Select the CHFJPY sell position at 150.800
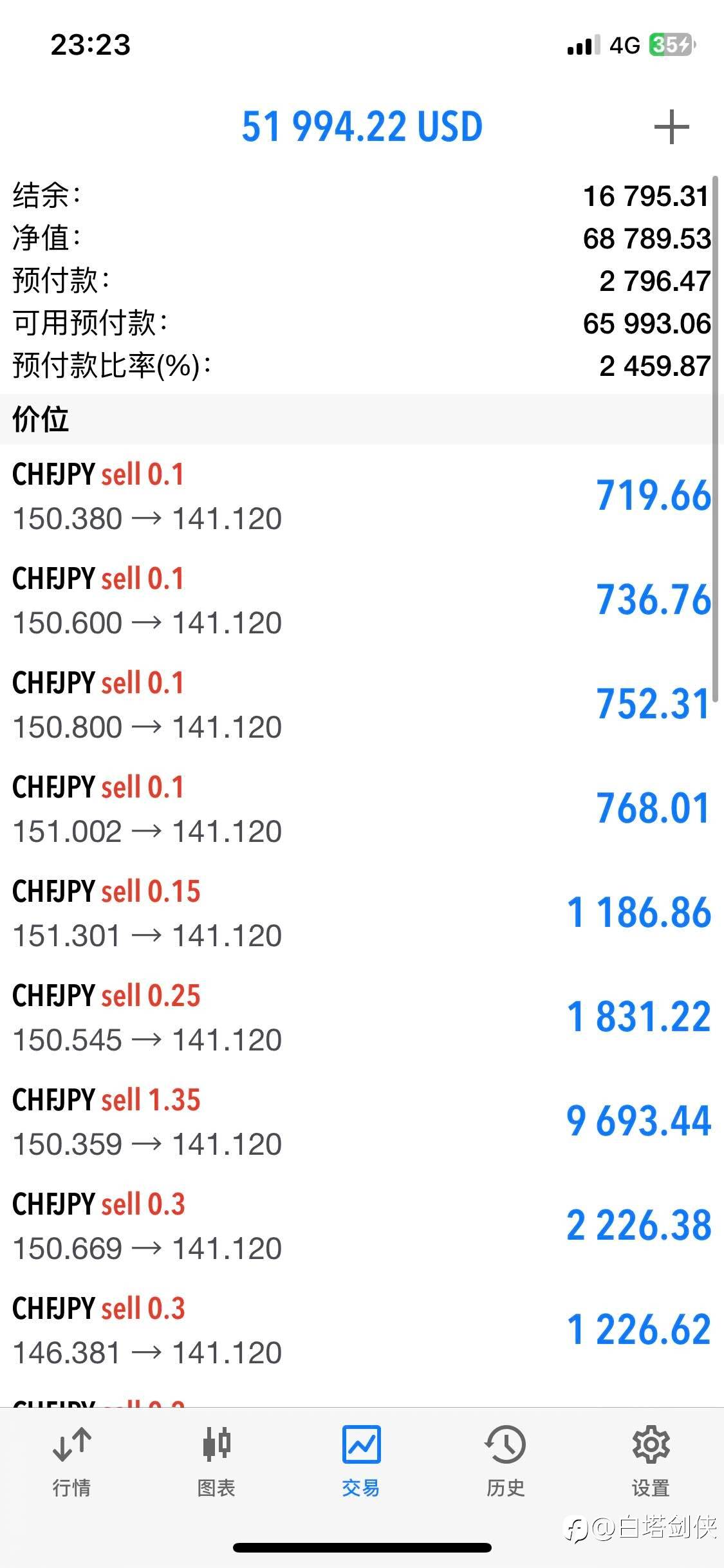The image size is (724, 1568). click(x=362, y=705)
